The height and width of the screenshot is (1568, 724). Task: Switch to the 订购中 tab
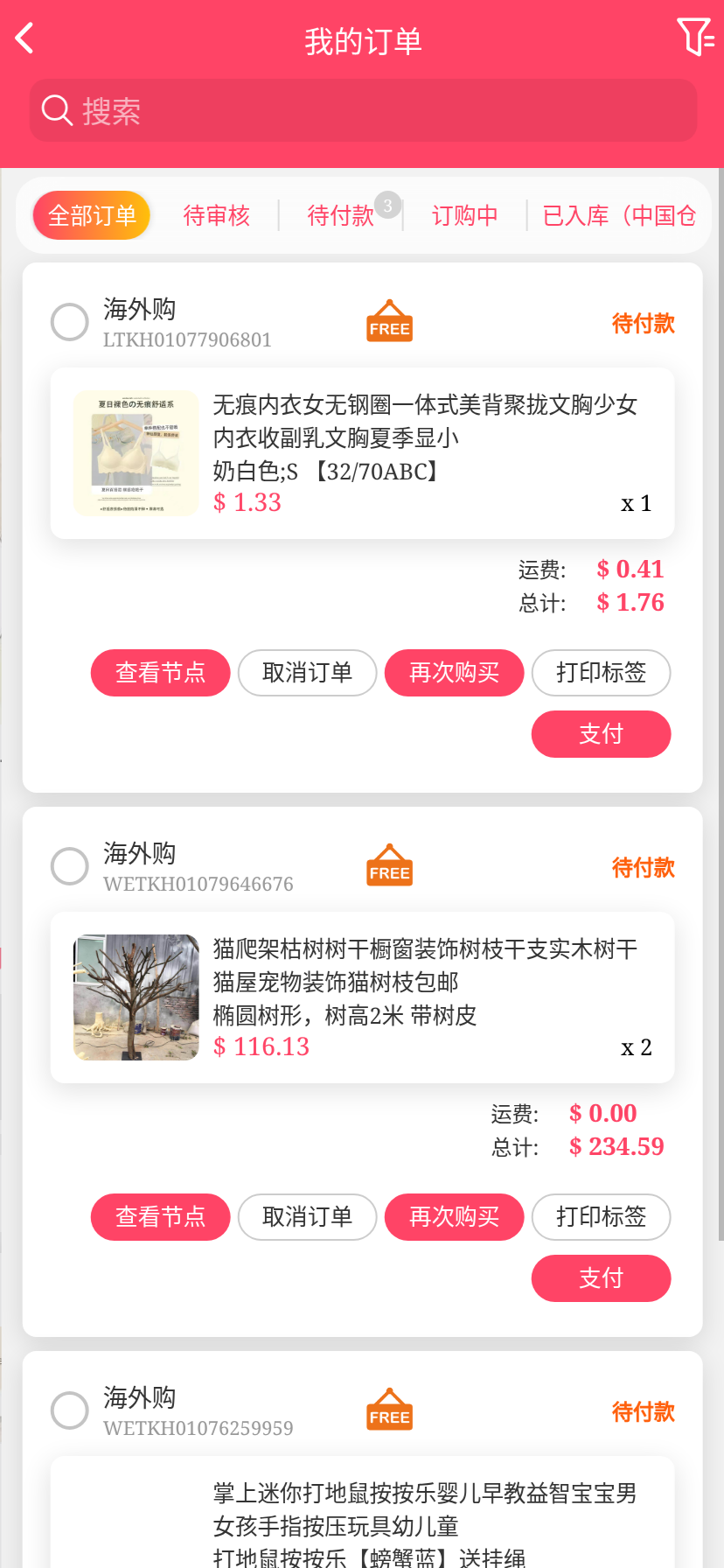(x=464, y=215)
